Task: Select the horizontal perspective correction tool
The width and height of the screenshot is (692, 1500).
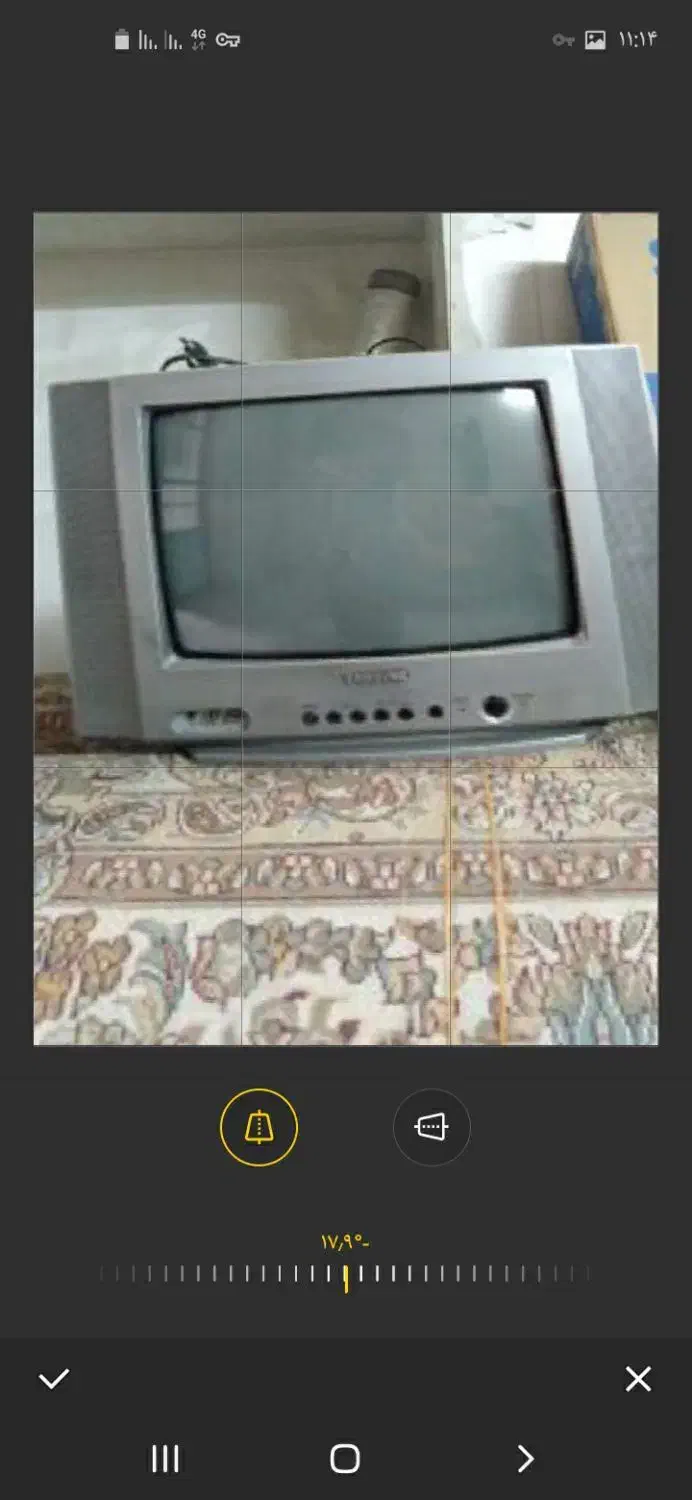Action: (x=431, y=1127)
